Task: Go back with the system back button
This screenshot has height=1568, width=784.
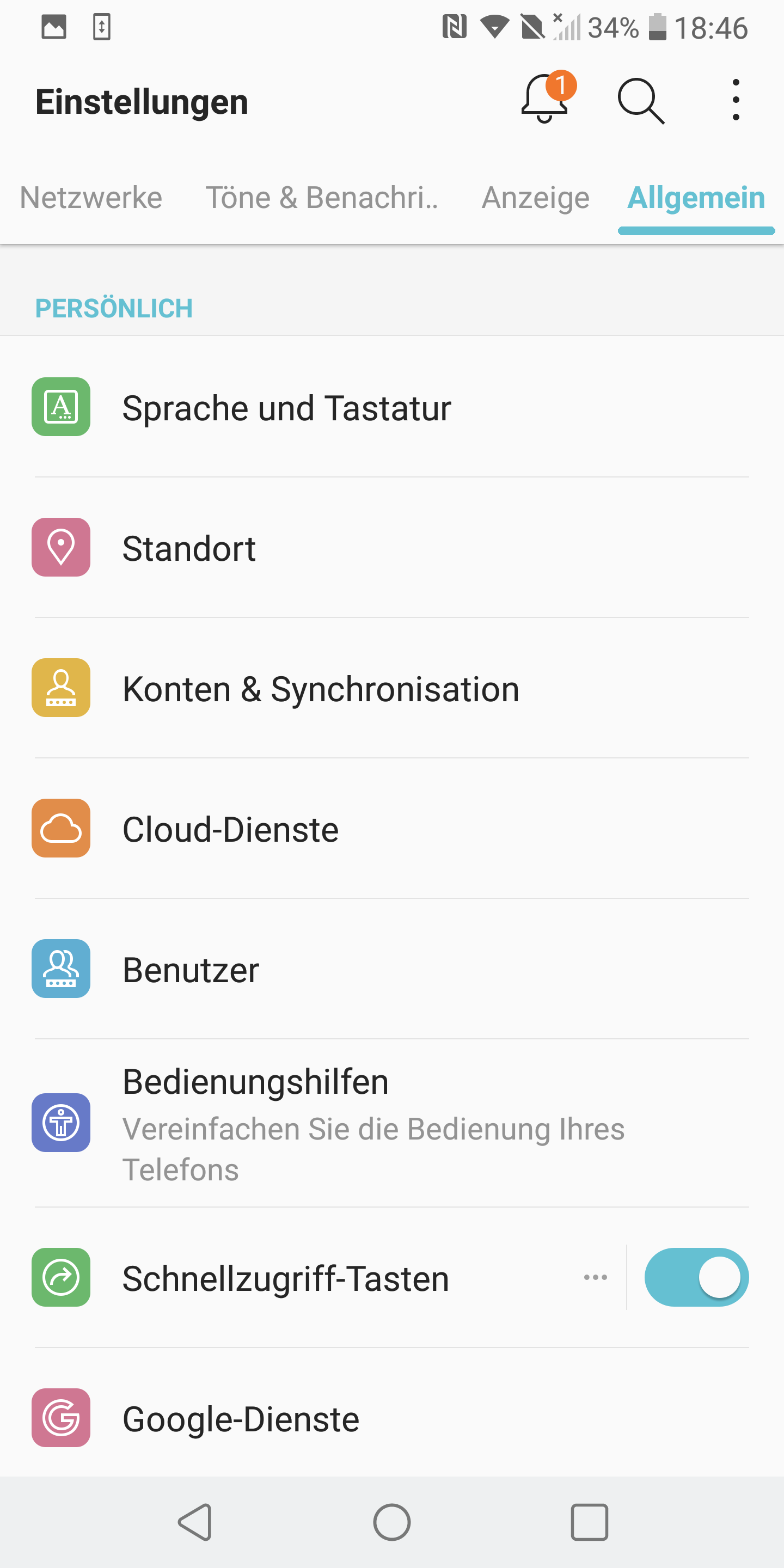Action: tap(195, 1522)
